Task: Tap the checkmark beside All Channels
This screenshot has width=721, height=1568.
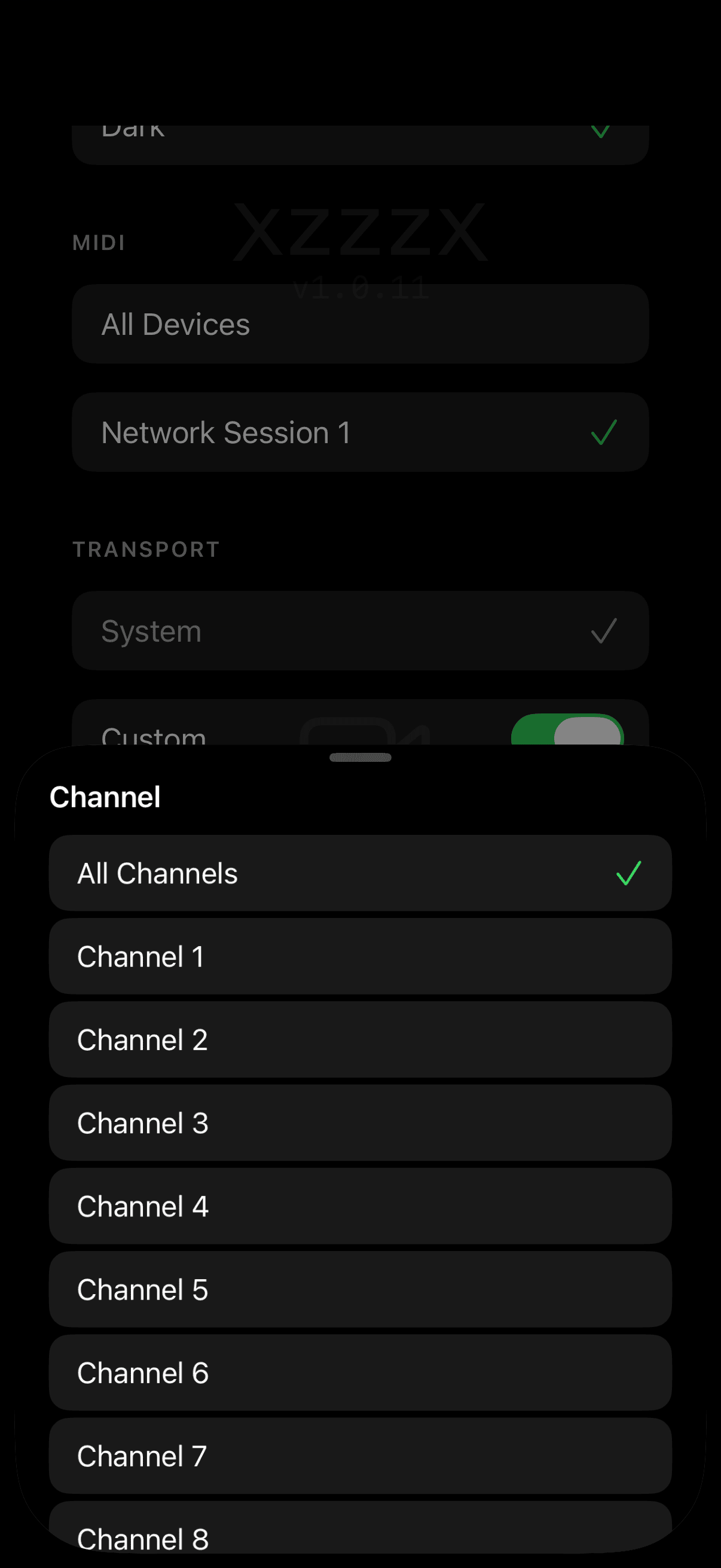Action: pos(629,873)
